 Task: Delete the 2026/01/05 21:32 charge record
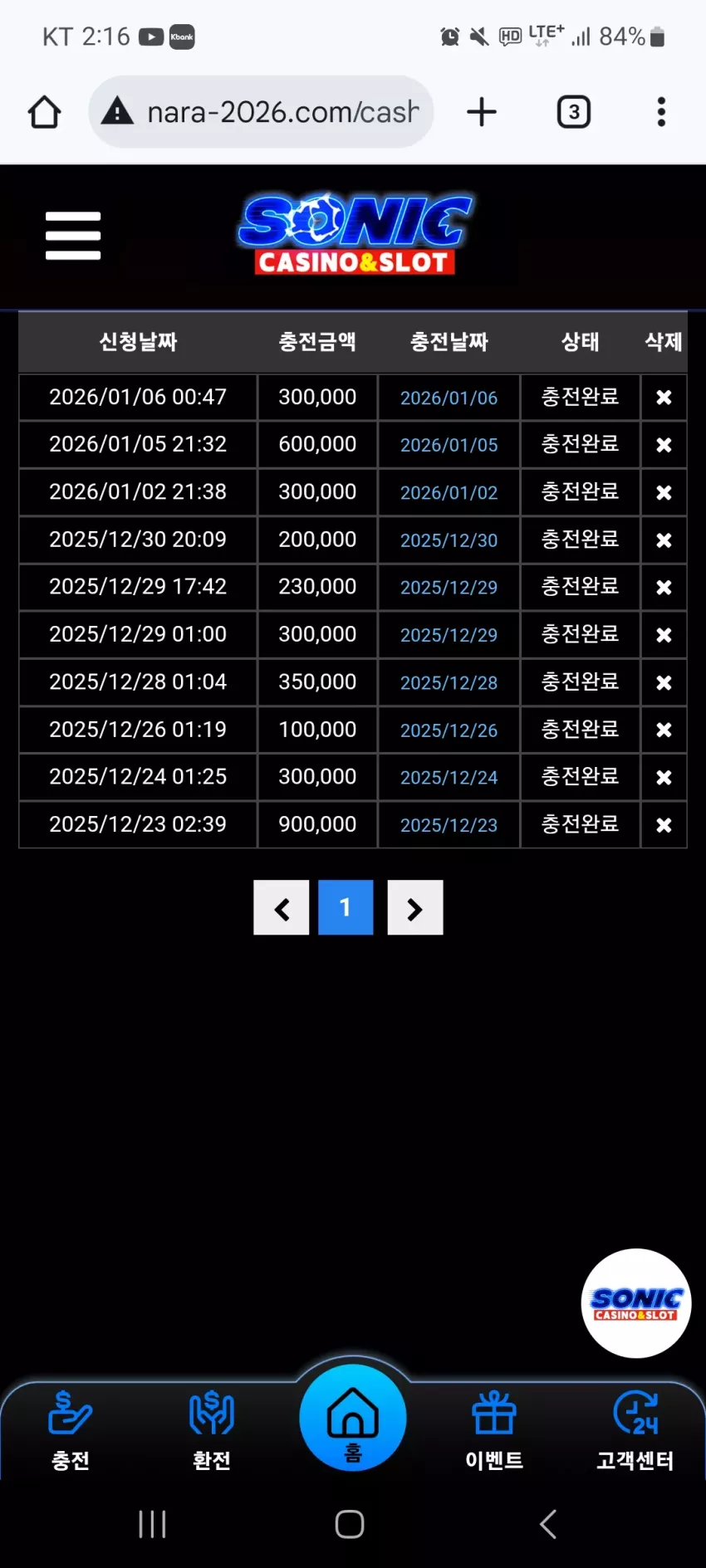coord(664,445)
